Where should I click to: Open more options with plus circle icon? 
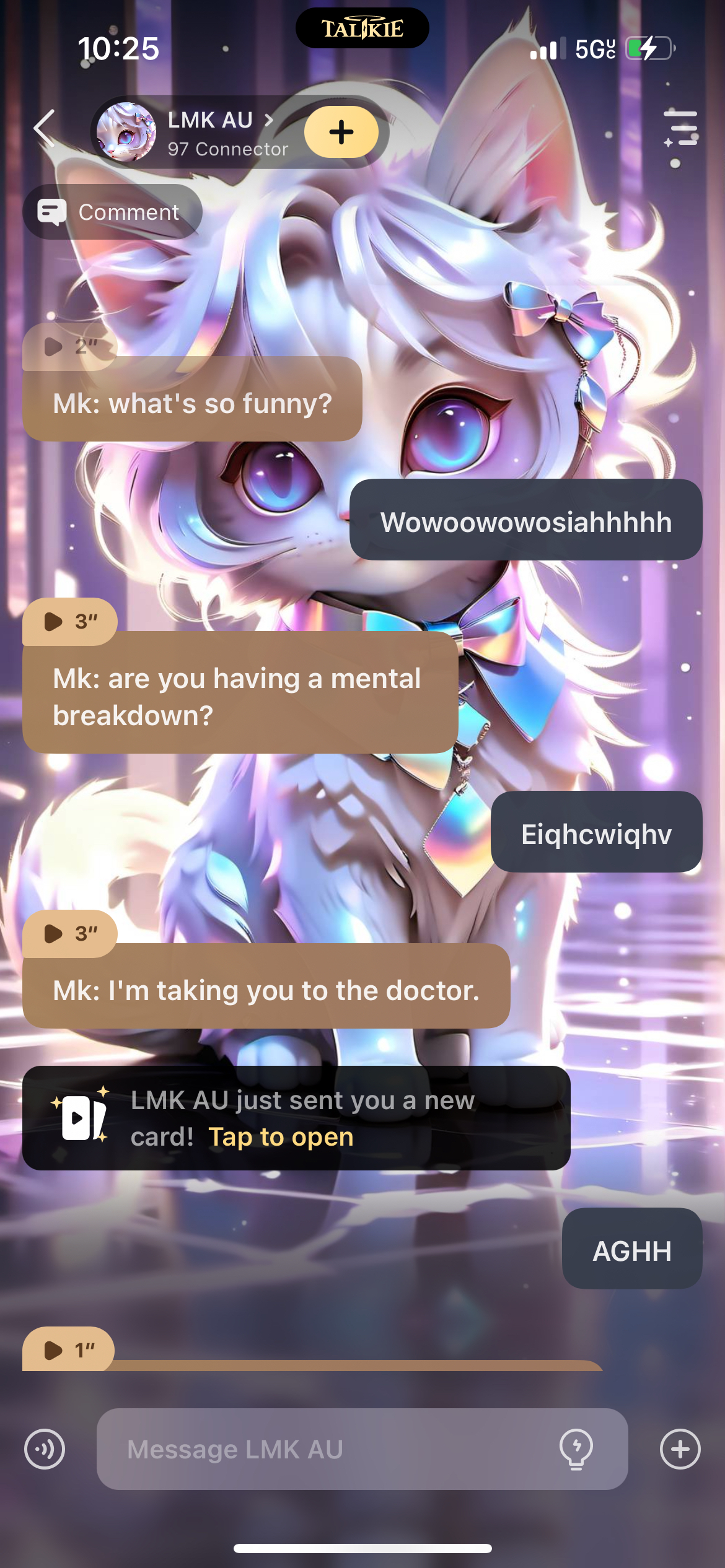[680, 1449]
